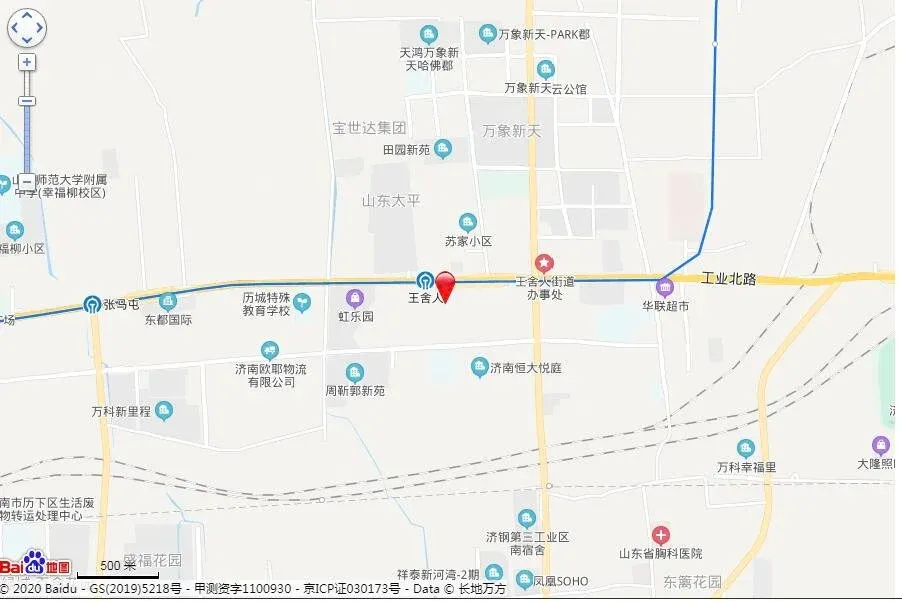Open the 王舍人 metro station marker
902x602 pixels.
425,281
